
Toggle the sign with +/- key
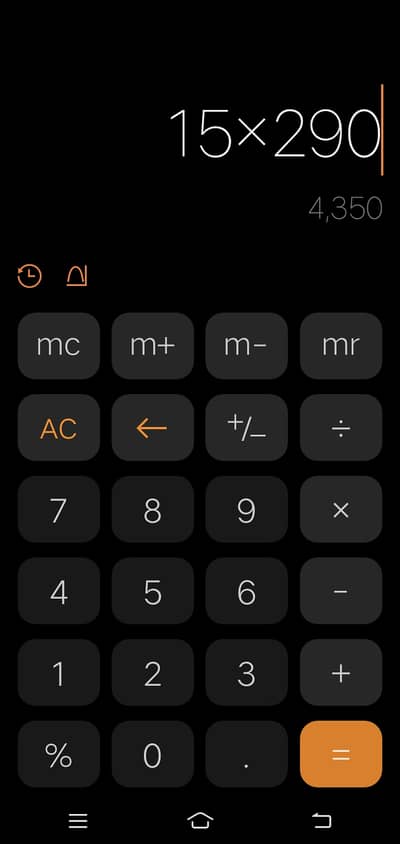coord(247,428)
